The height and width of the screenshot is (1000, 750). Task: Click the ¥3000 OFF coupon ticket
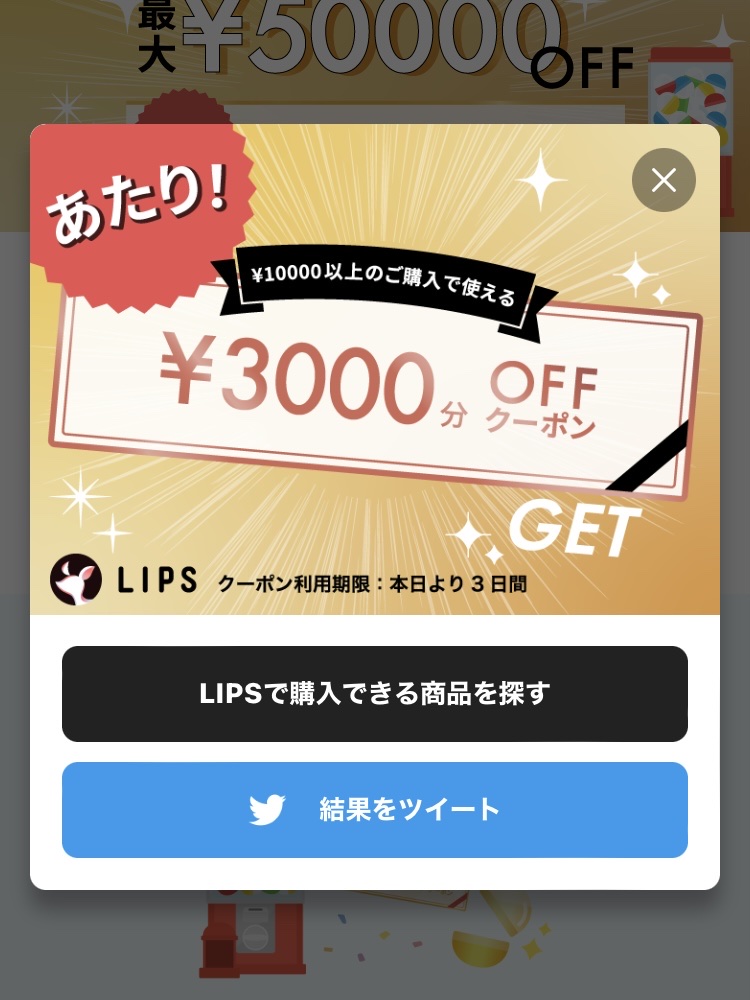(375, 390)
